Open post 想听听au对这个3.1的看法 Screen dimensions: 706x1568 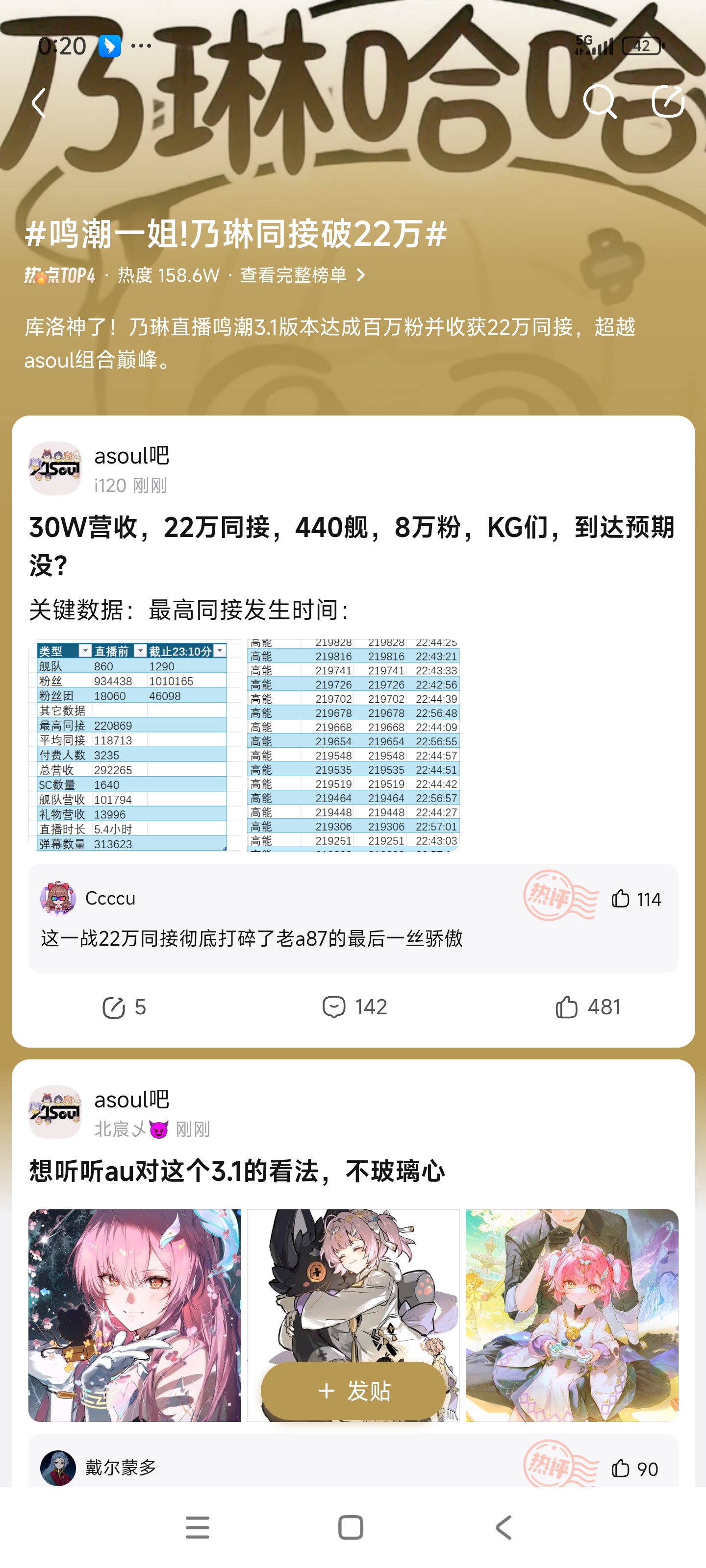[x=238, y=1171]
